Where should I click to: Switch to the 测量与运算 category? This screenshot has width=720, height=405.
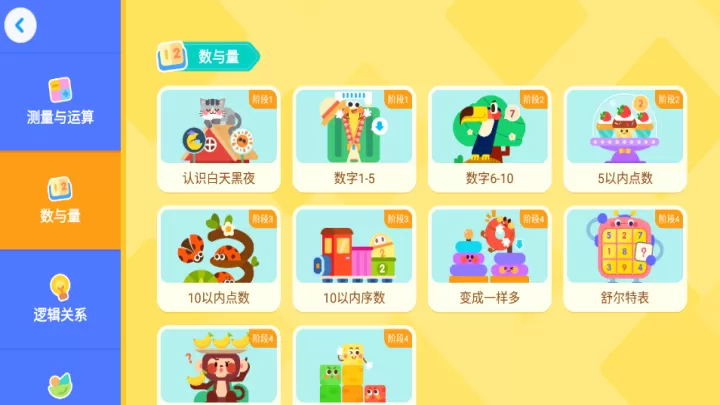click(x=60, y=101)
